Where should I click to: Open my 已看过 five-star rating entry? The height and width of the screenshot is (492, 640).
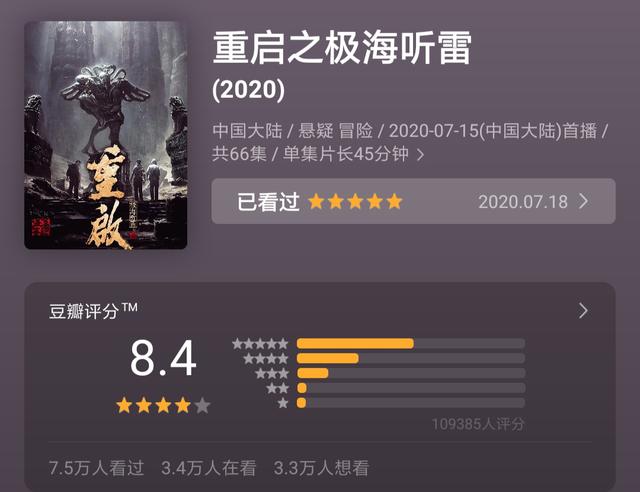click(413, 201)
